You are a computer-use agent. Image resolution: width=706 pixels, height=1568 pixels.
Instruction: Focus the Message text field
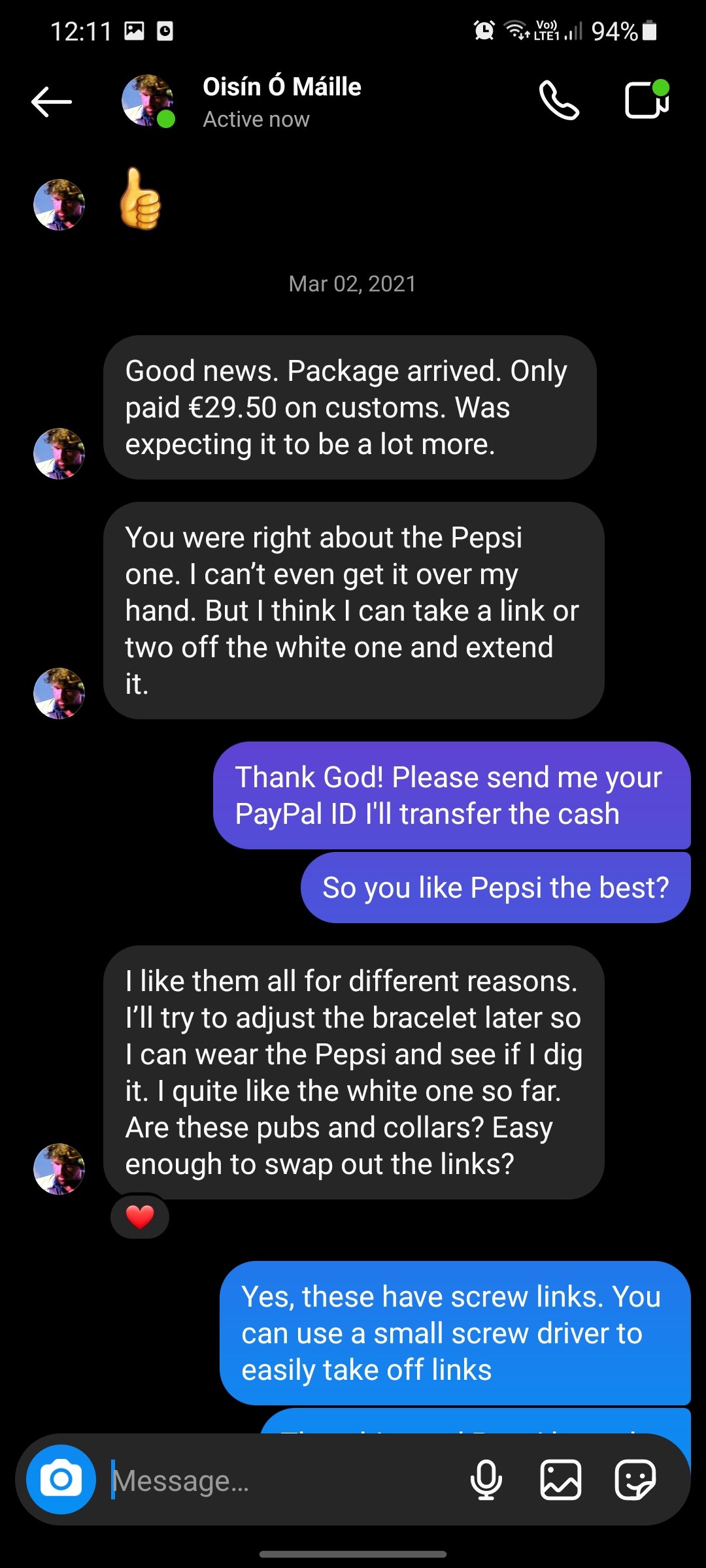coord(281,1480)
